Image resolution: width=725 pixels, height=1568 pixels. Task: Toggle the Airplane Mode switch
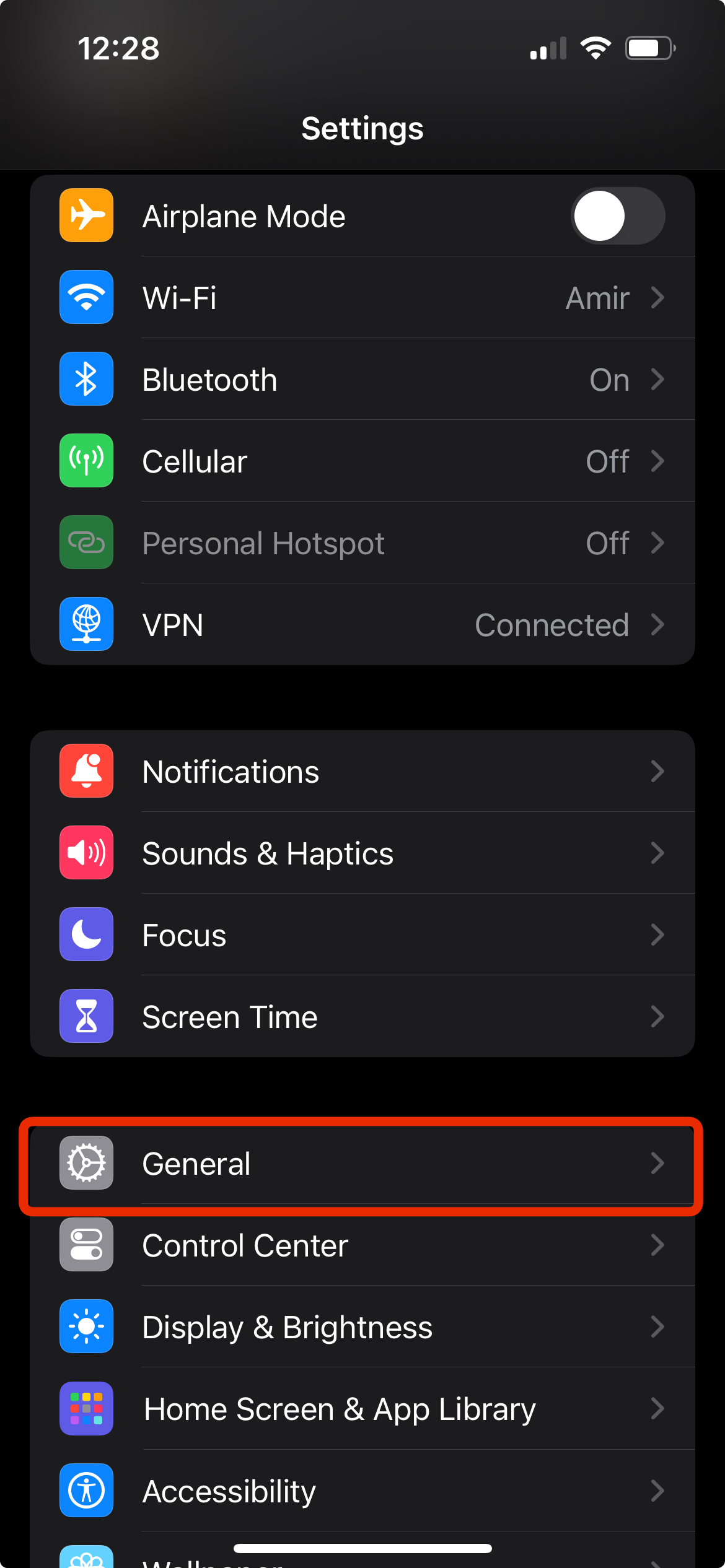(x=617, y=216)
